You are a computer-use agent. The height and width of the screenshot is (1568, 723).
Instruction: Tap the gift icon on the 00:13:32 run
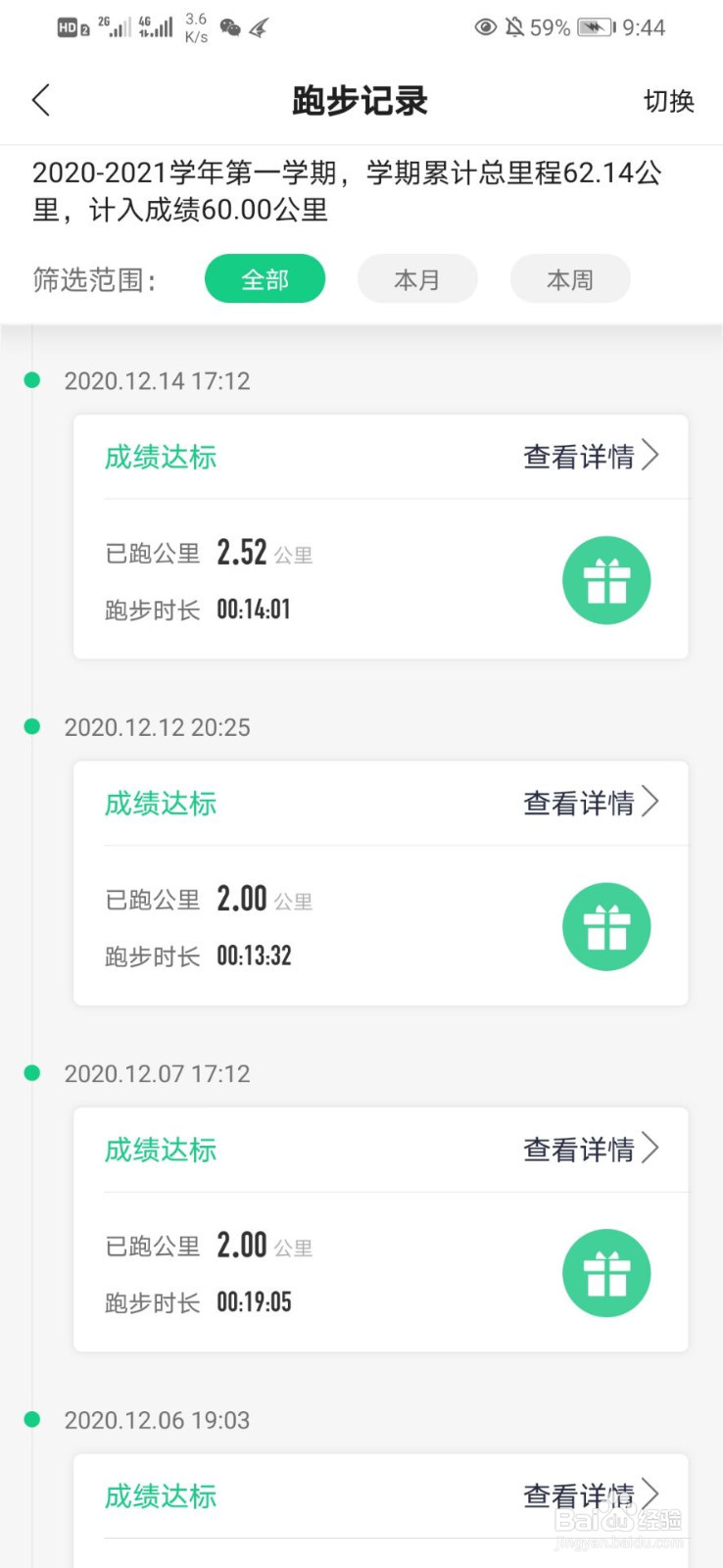pyautogui.click(x=606, y=927)
